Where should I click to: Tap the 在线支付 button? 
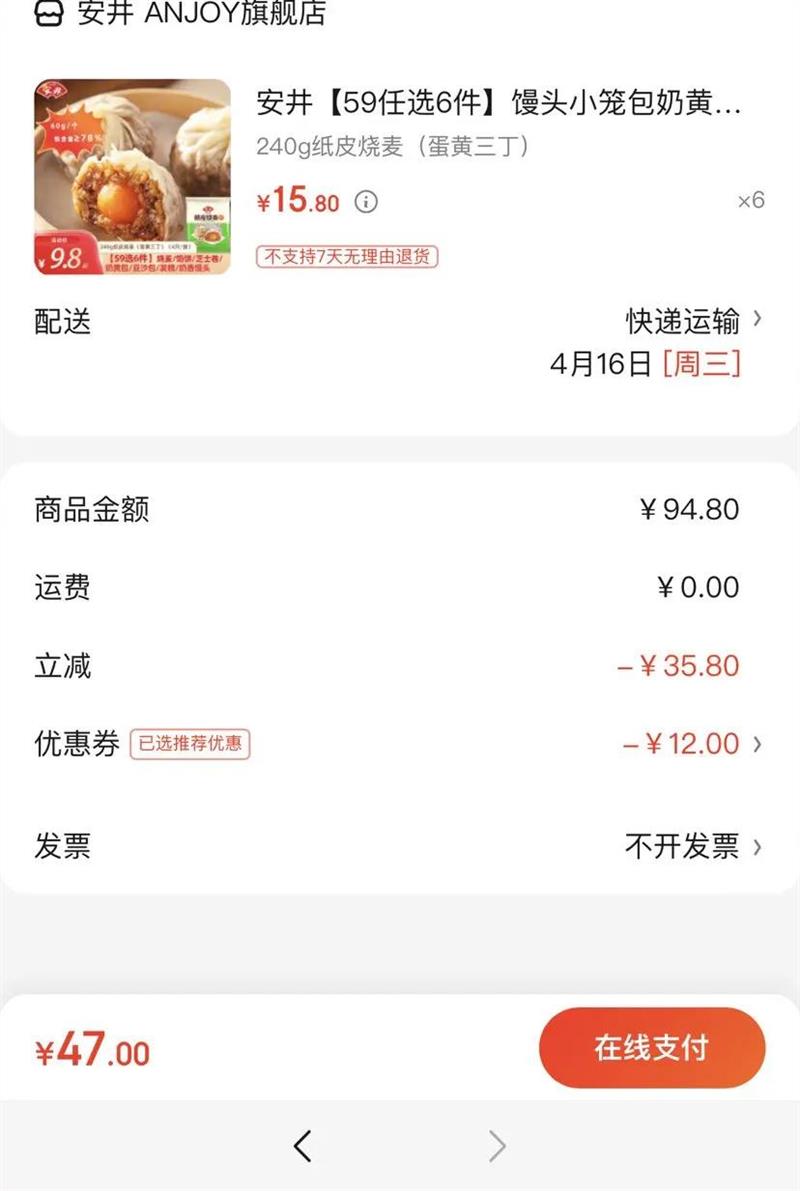tap(652, 1047)
